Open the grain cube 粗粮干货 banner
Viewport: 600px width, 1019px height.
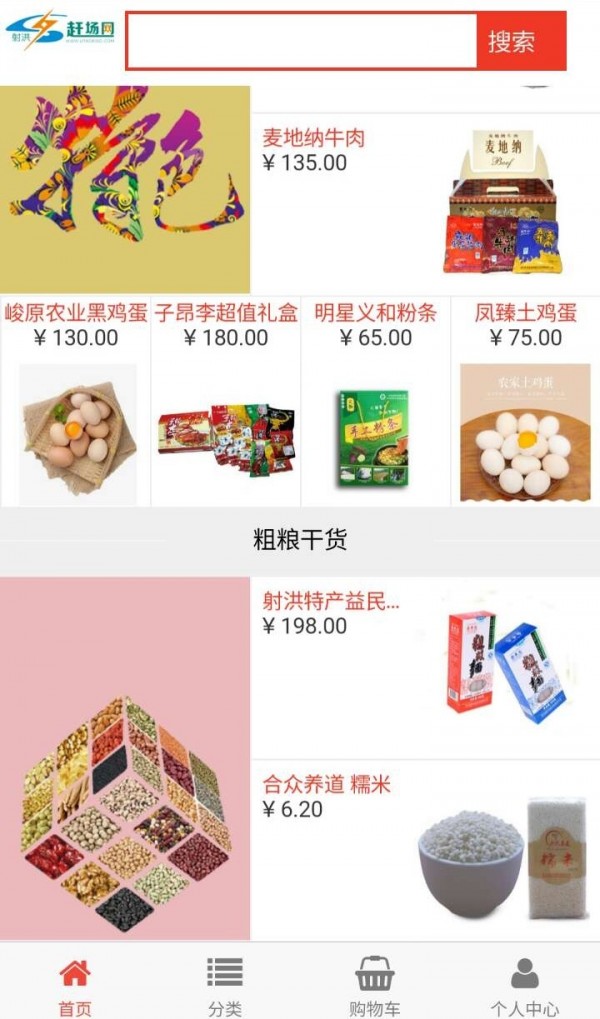tap(125, 758)
